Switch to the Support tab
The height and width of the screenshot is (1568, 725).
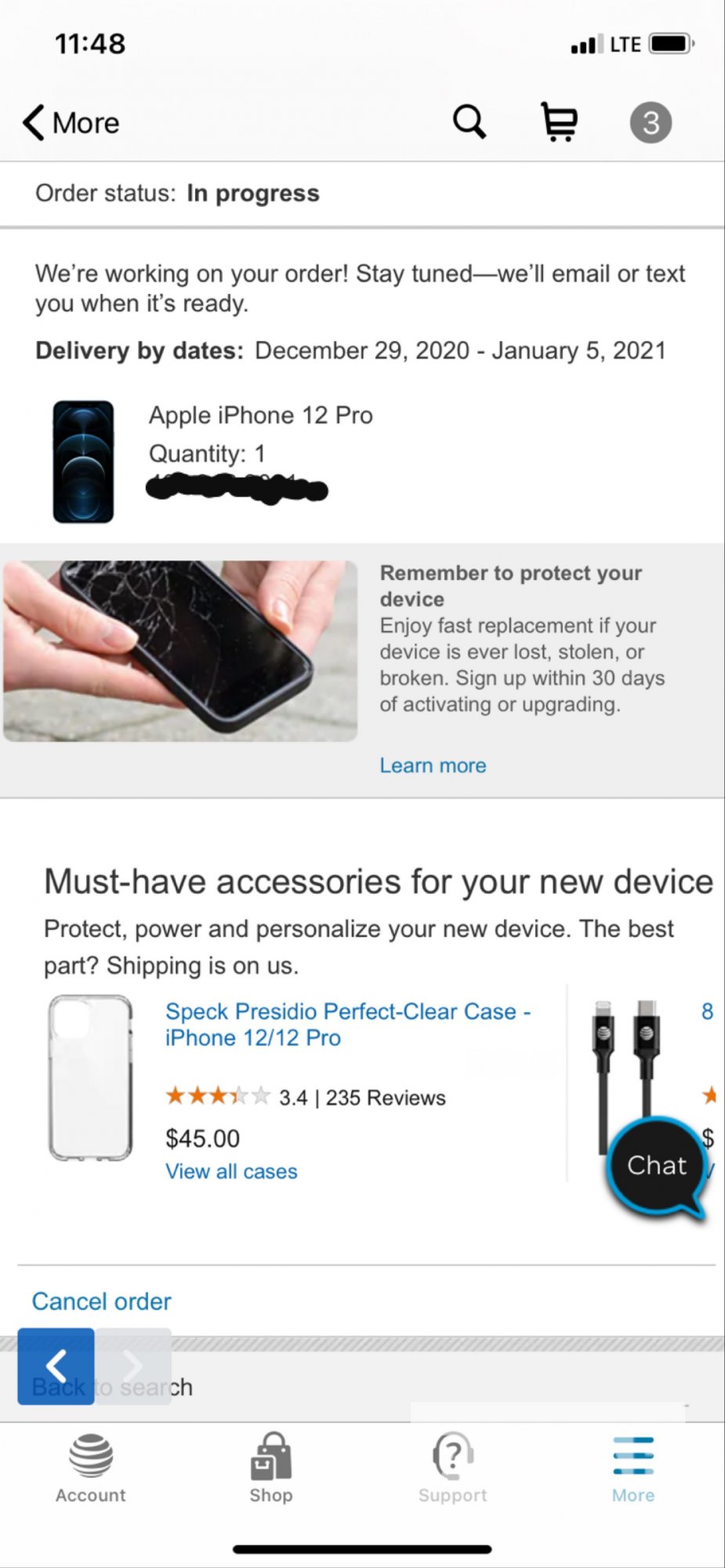pyautogui.click(x=452, y=1468)
